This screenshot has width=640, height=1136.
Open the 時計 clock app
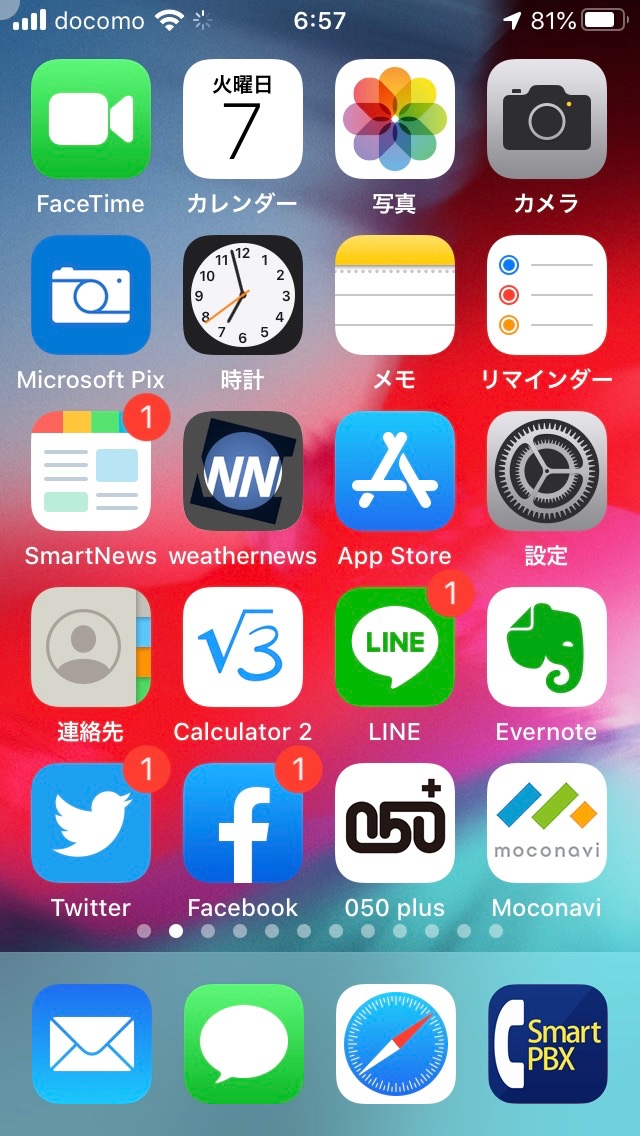tap(243, 295)
